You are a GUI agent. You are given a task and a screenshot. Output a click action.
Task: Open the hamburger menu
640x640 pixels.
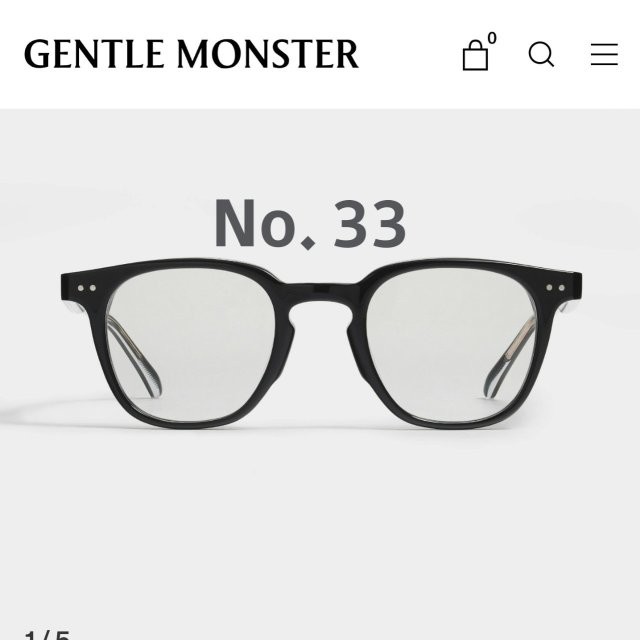click(604, 54)
